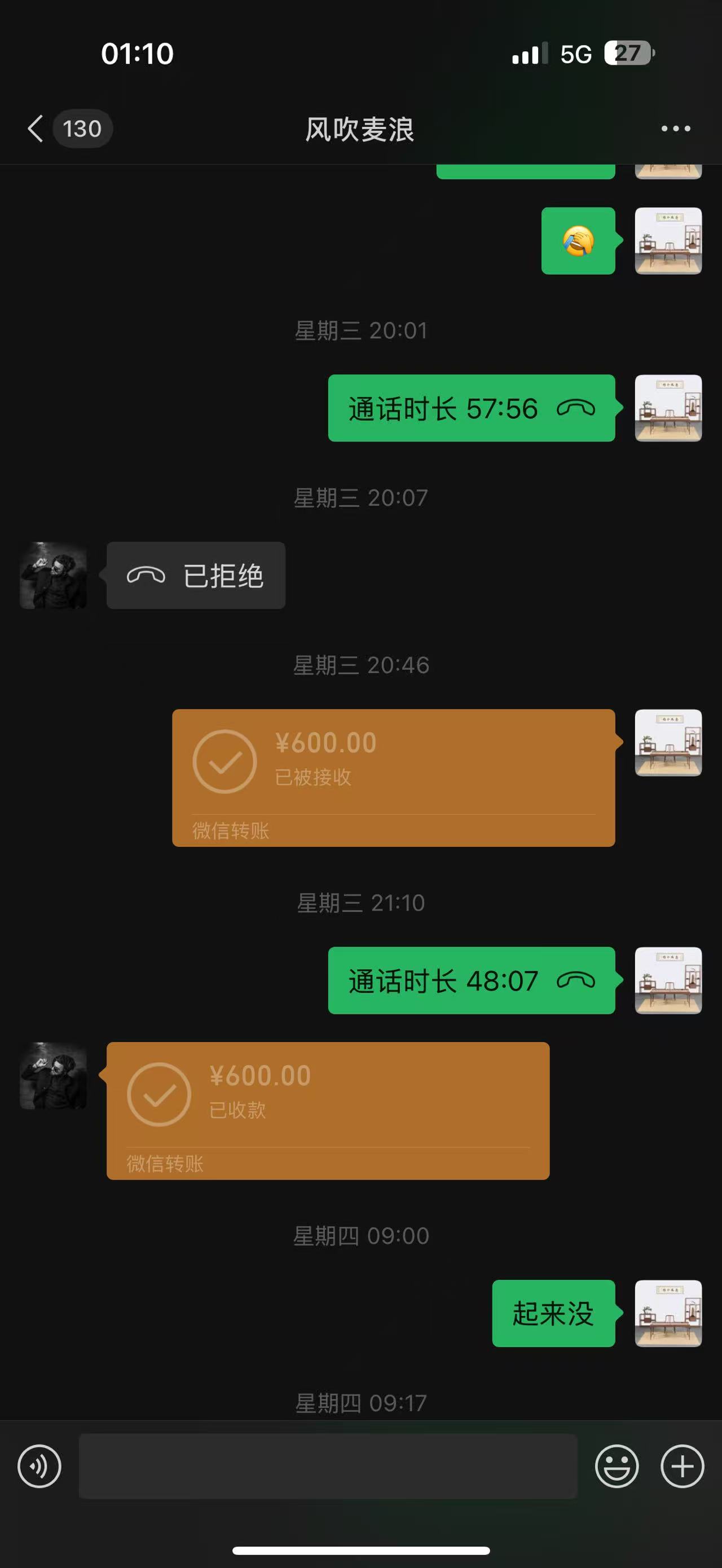Switch to voice message input
The image size is (722, 1568).
[39, 1467]
